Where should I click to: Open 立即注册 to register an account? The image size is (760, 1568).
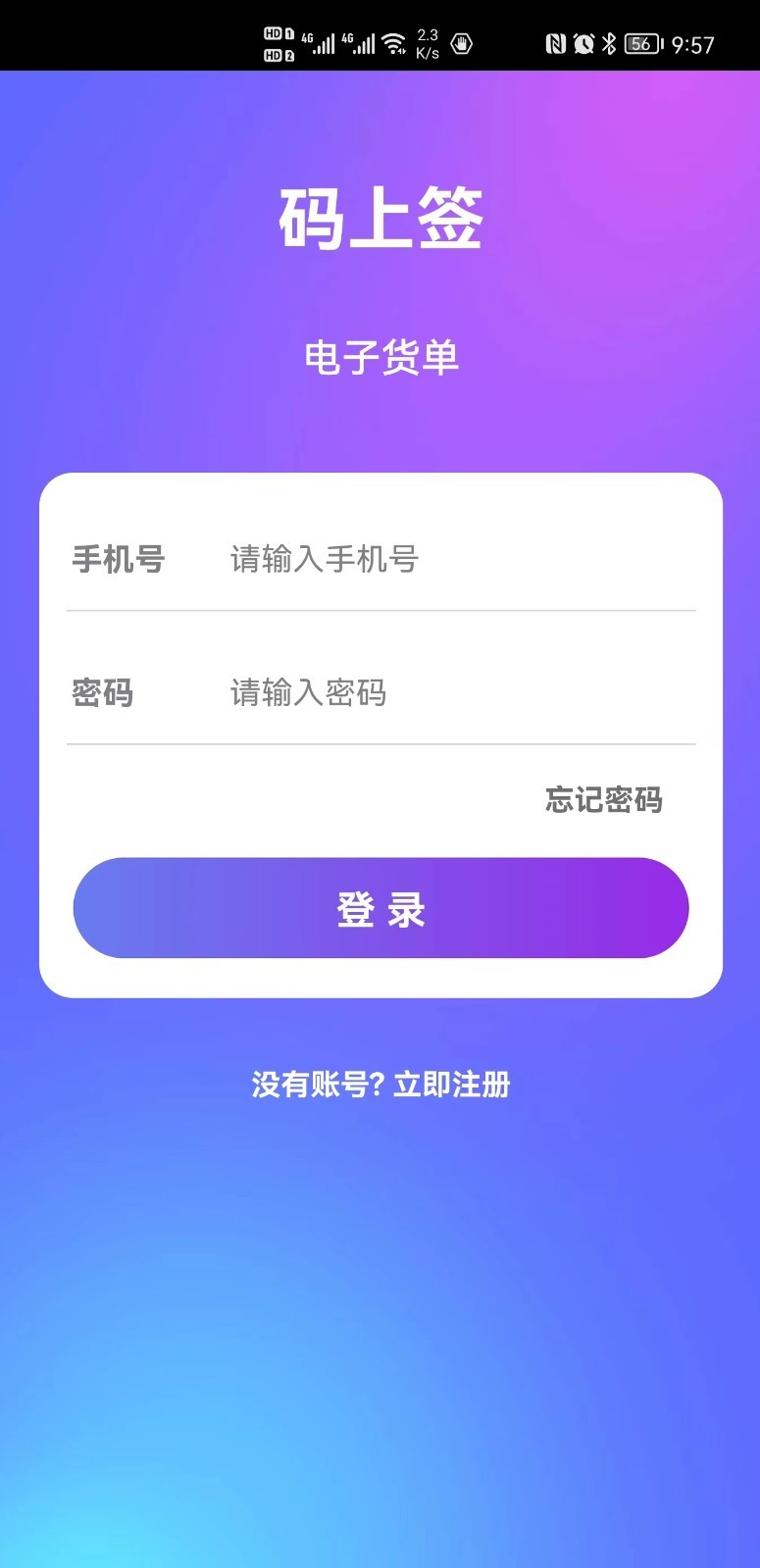pos(451,1085)
